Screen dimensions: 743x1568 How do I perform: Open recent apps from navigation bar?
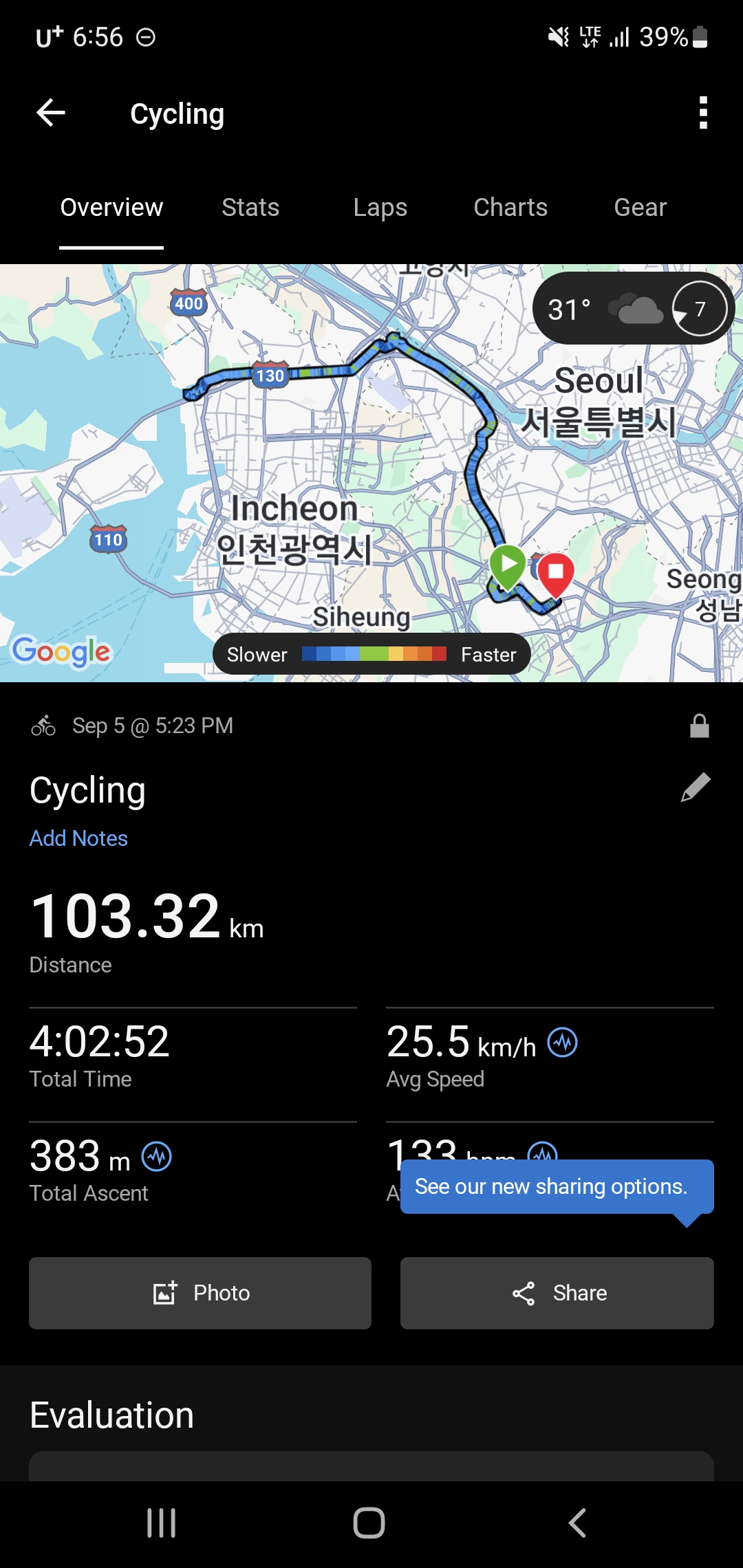pyautogui.click(x=162, y=1523)
